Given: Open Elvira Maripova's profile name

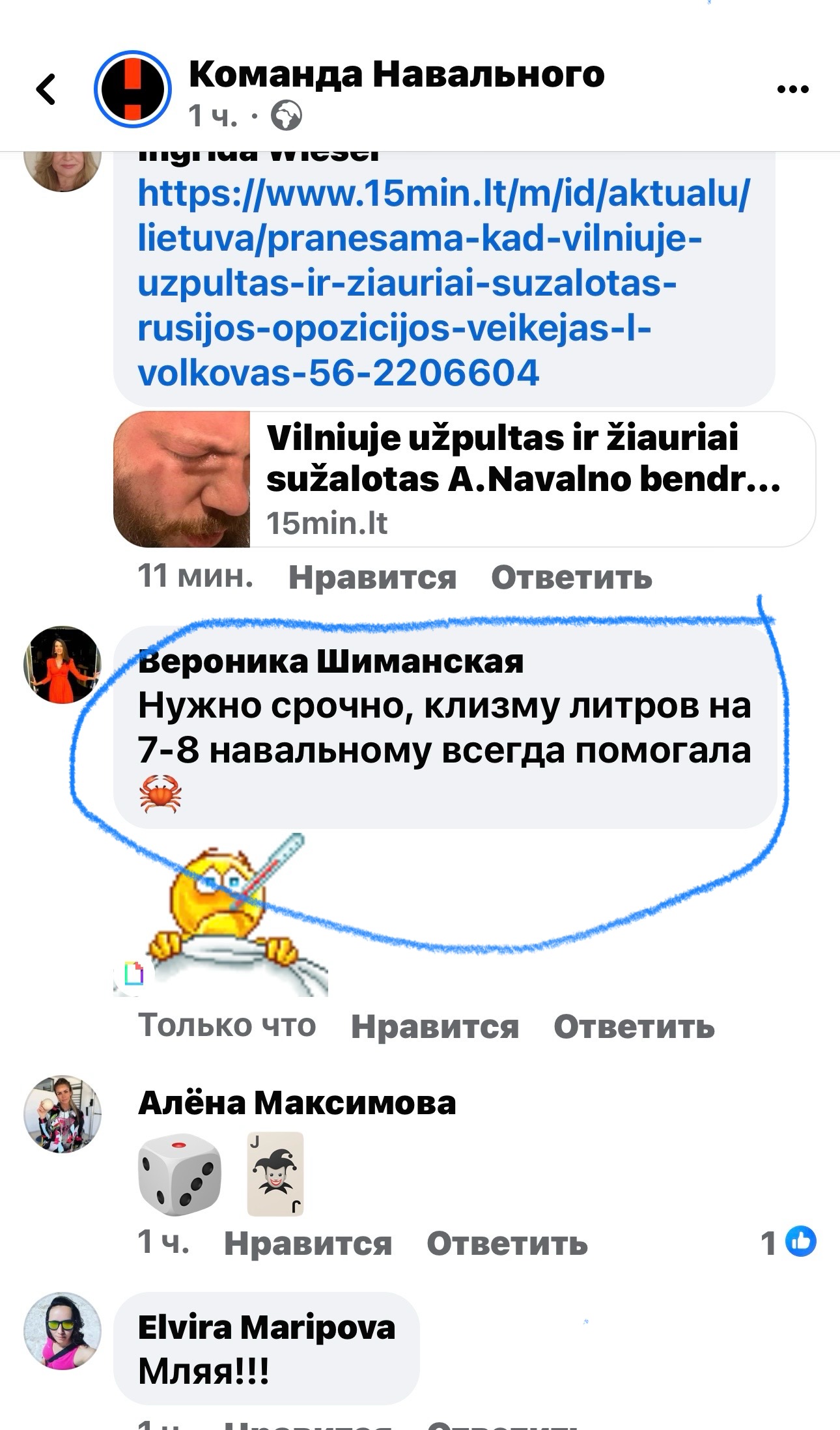Looking at the screenshot, I should (267, 1326).
